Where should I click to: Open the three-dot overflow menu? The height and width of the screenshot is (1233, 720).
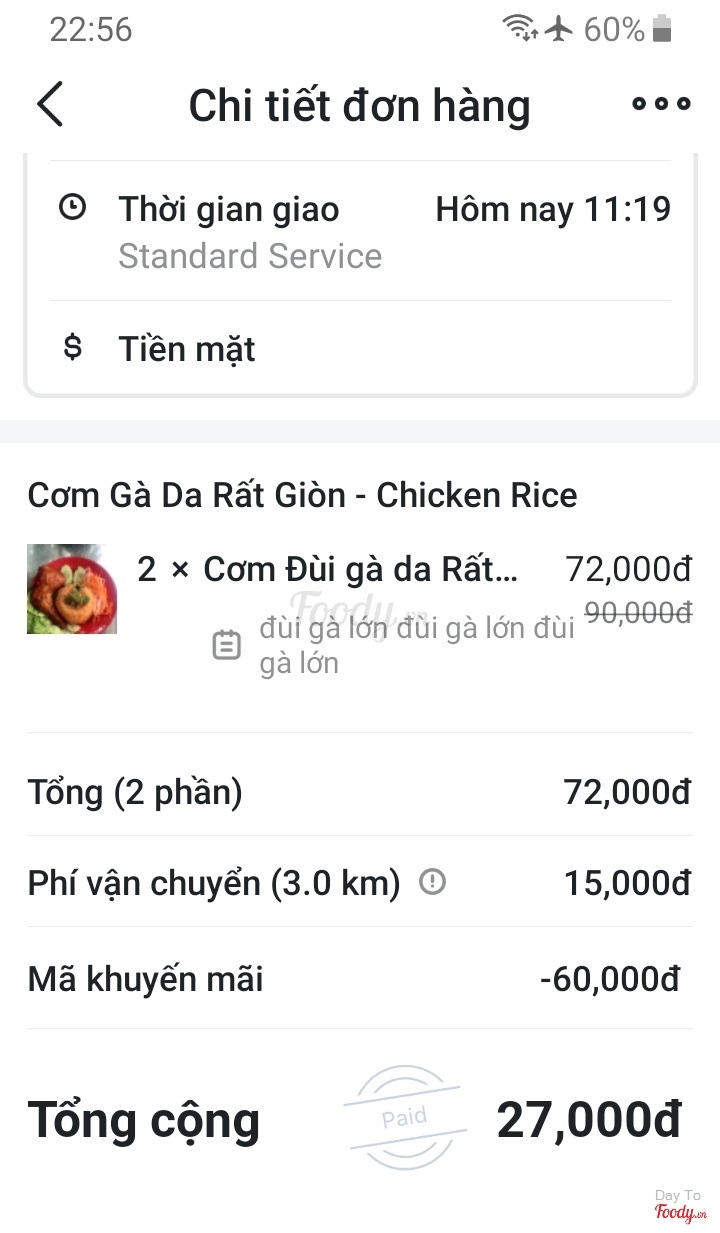coord(661,104)
